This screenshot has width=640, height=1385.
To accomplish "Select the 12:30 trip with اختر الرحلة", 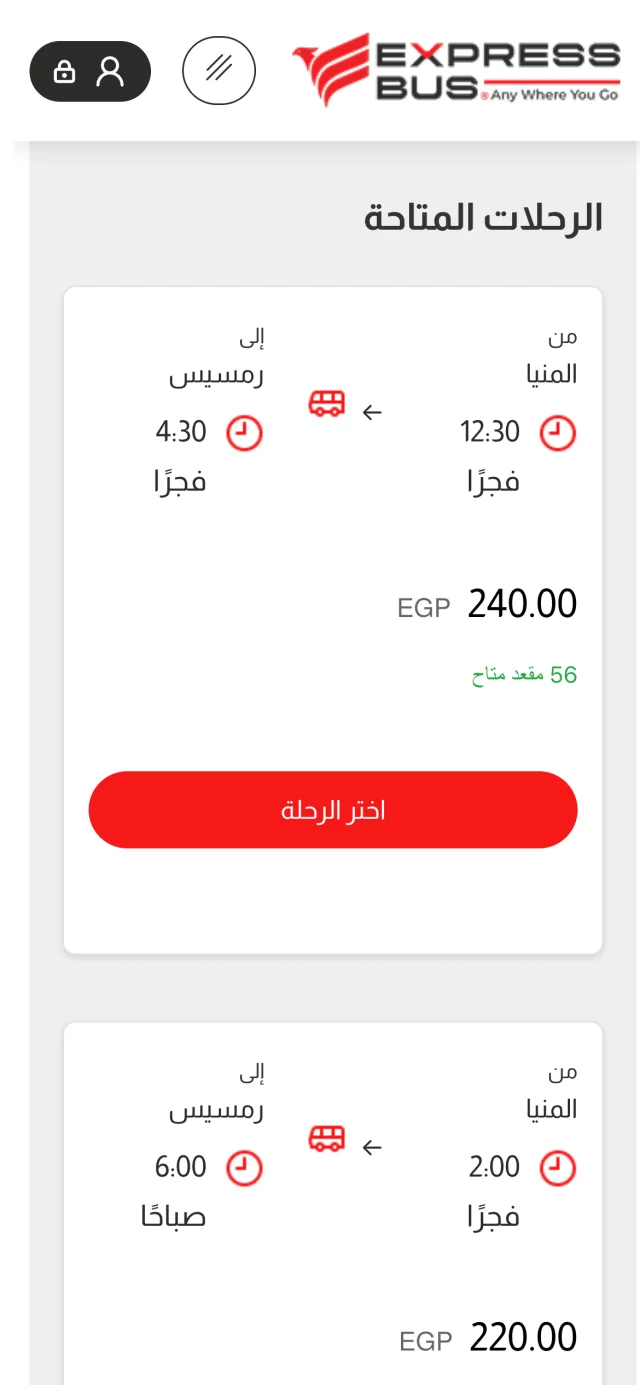I will (x=333, y=810).
